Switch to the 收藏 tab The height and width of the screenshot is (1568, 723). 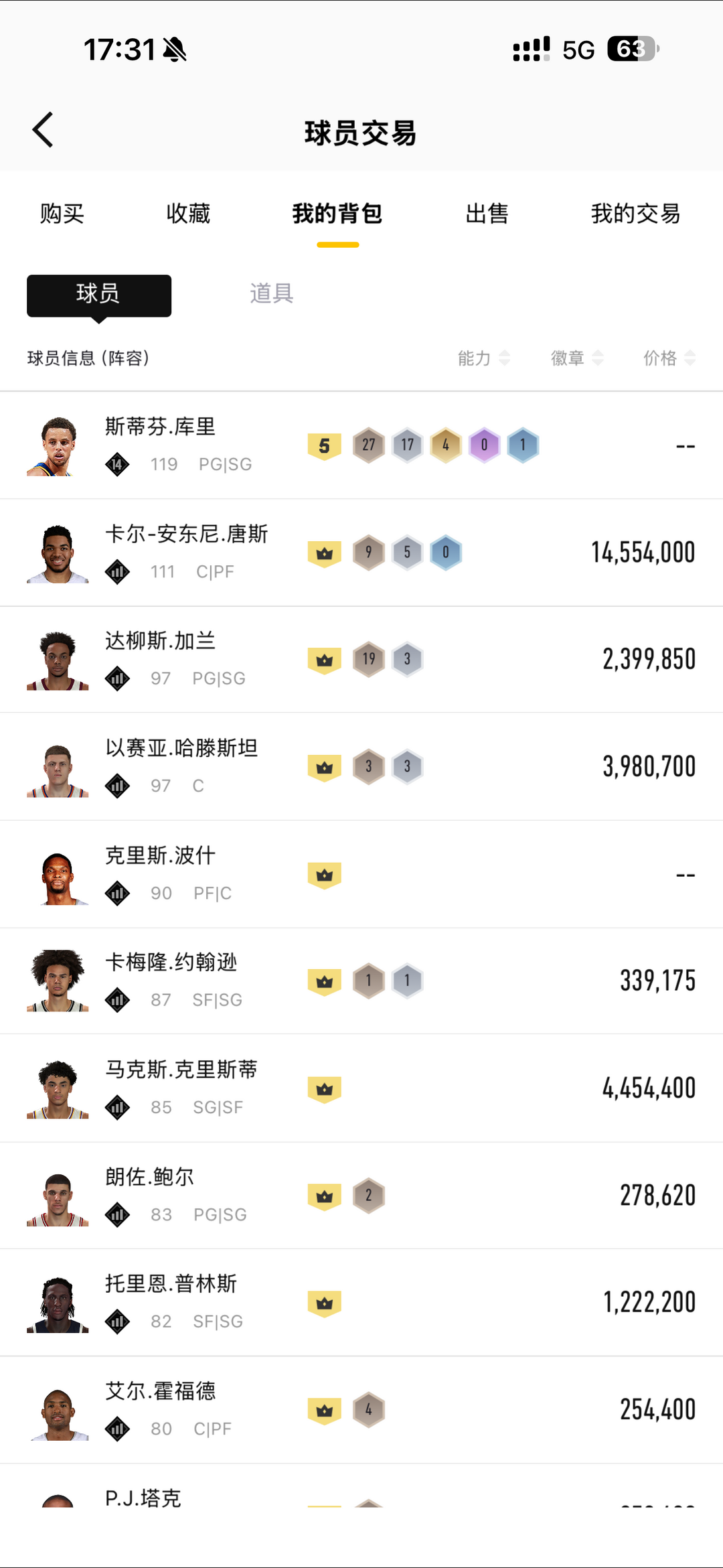[188, 214]
